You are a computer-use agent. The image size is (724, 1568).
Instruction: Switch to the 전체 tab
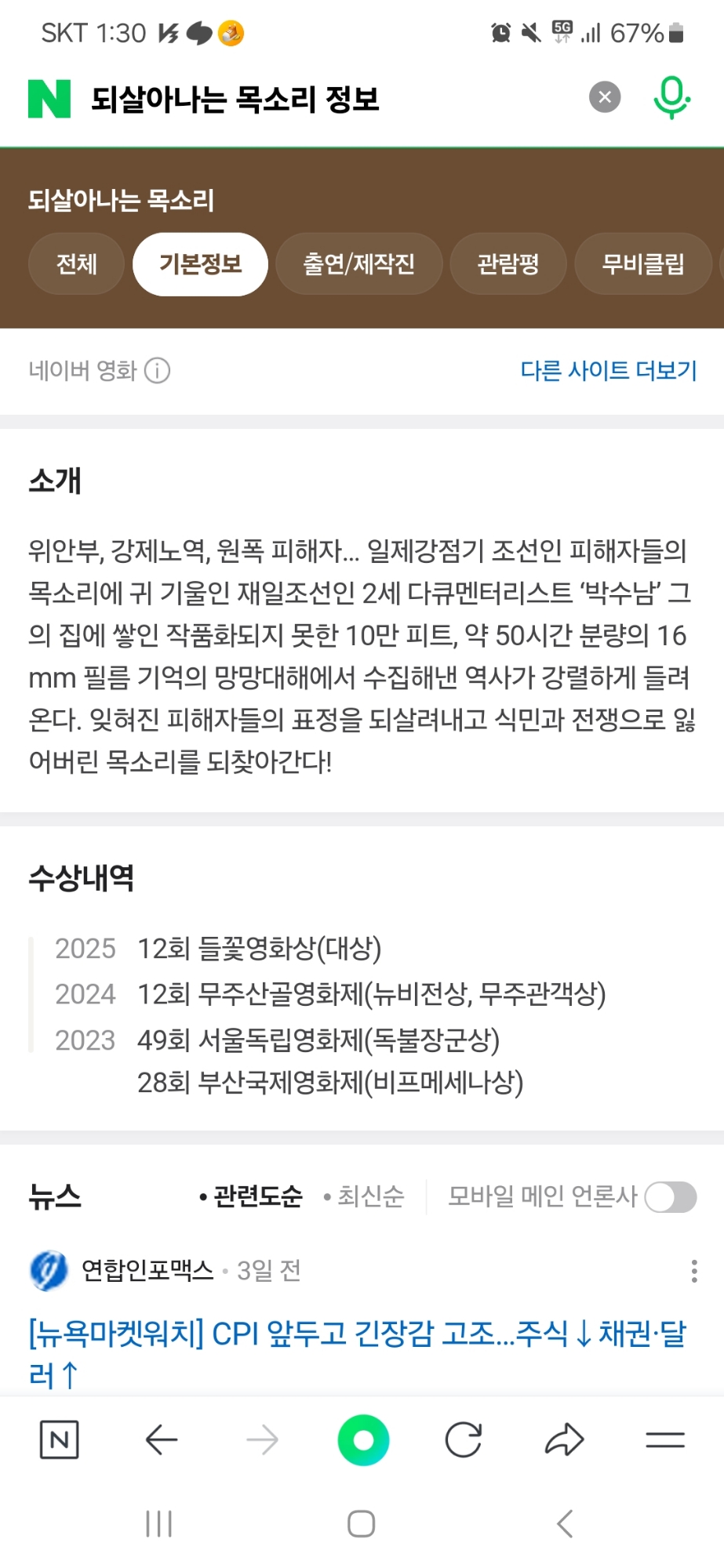pyautogui.click(x=76, y=264)
